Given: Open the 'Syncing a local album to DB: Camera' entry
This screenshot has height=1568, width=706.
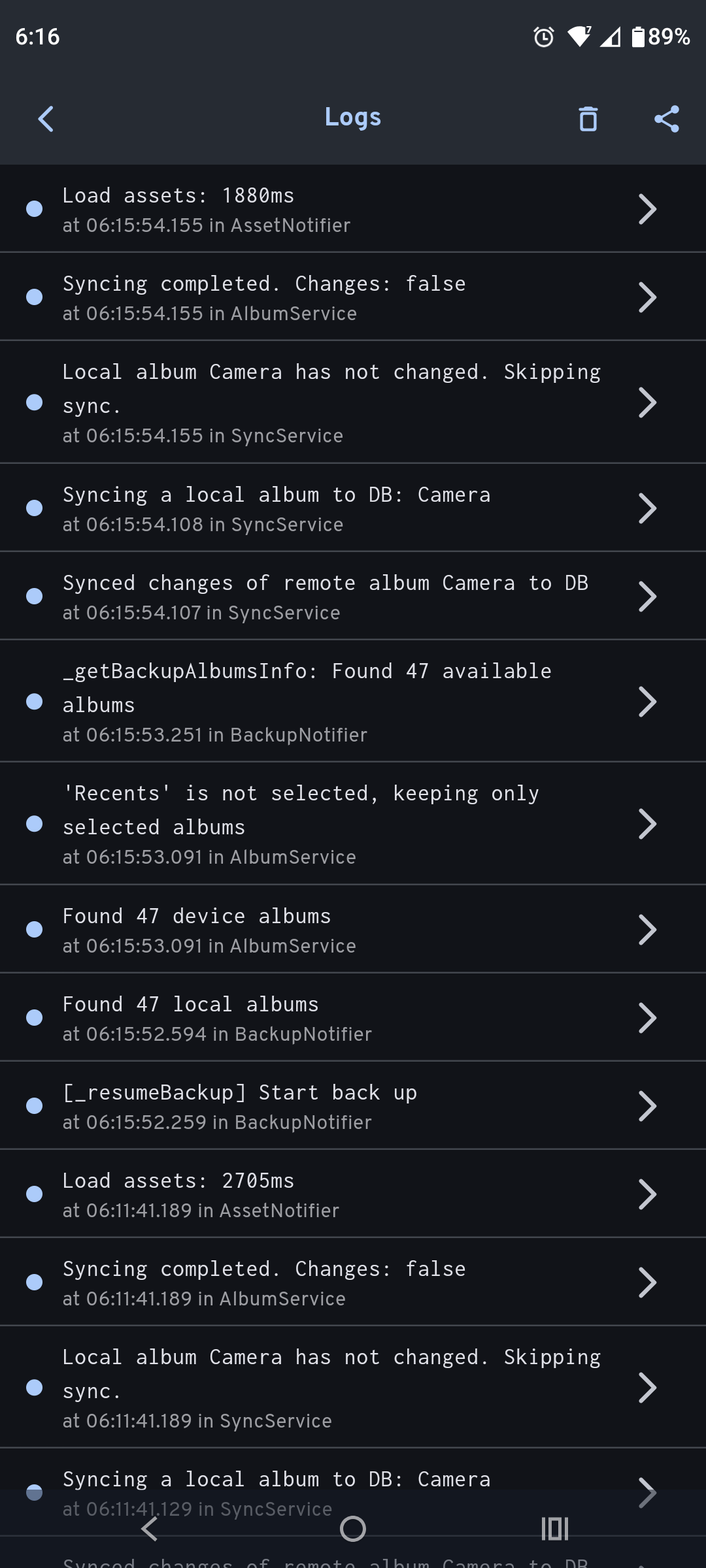Looking at the screenshot, I should click(648, 508).
